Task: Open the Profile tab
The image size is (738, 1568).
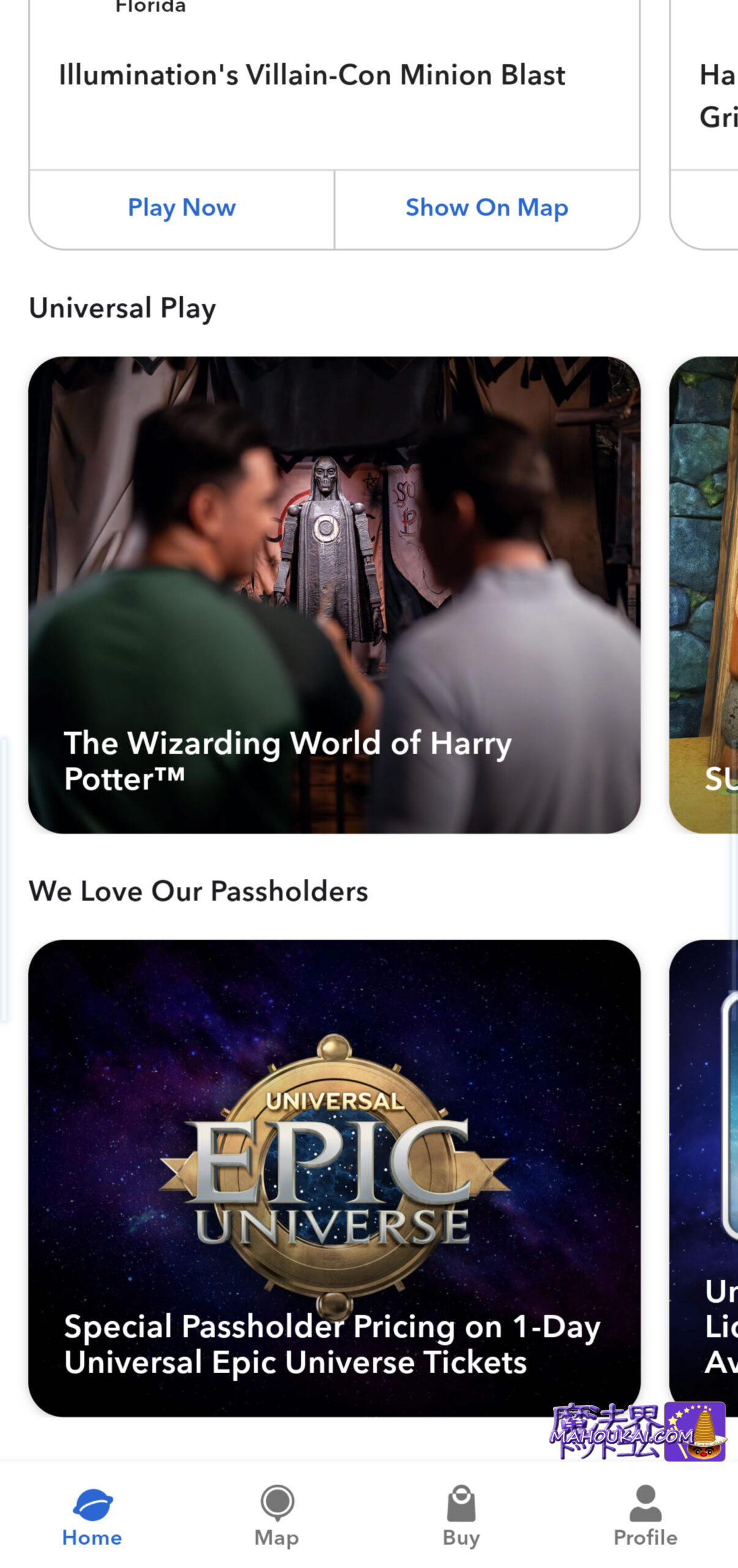Action: click(646, 1515)
